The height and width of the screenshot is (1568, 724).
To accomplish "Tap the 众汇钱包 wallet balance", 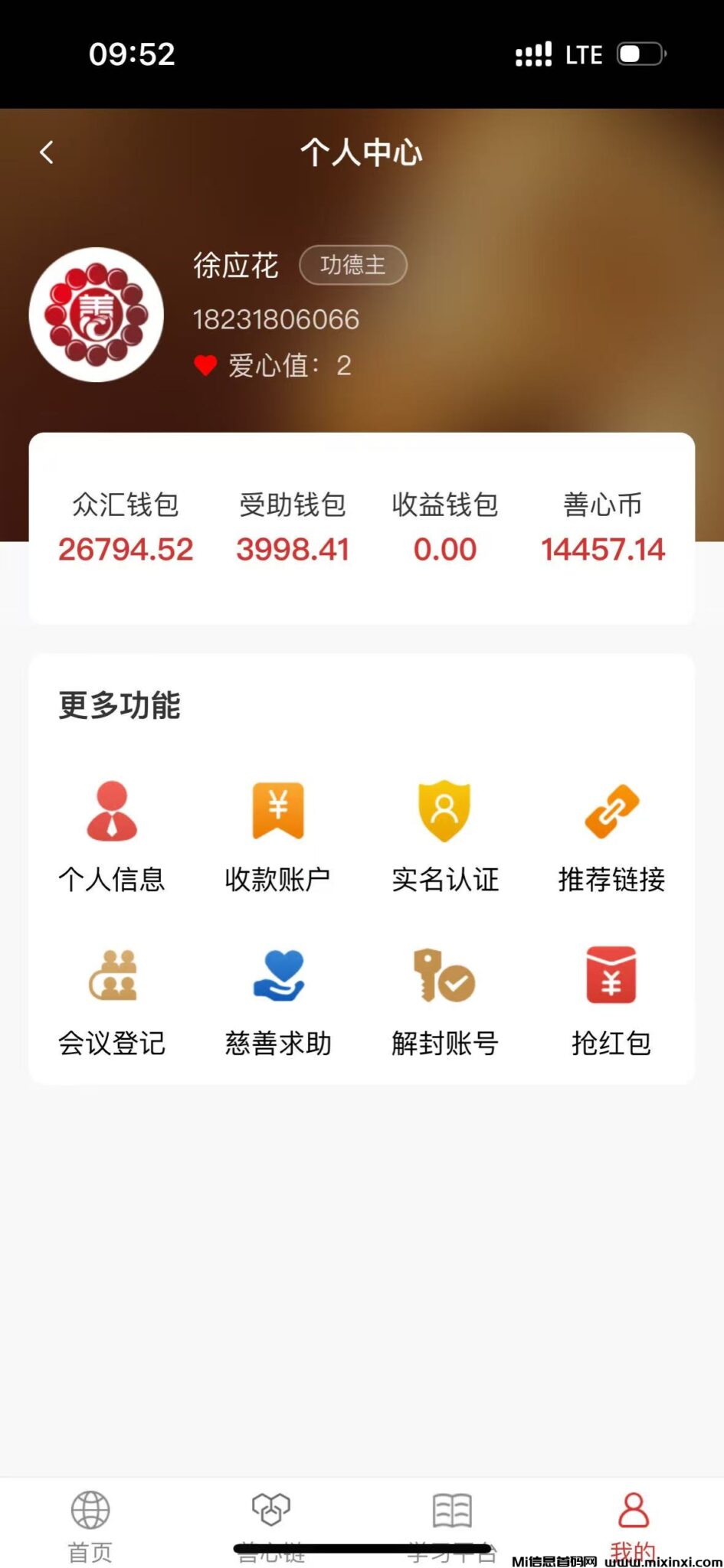I will (126, 549).
